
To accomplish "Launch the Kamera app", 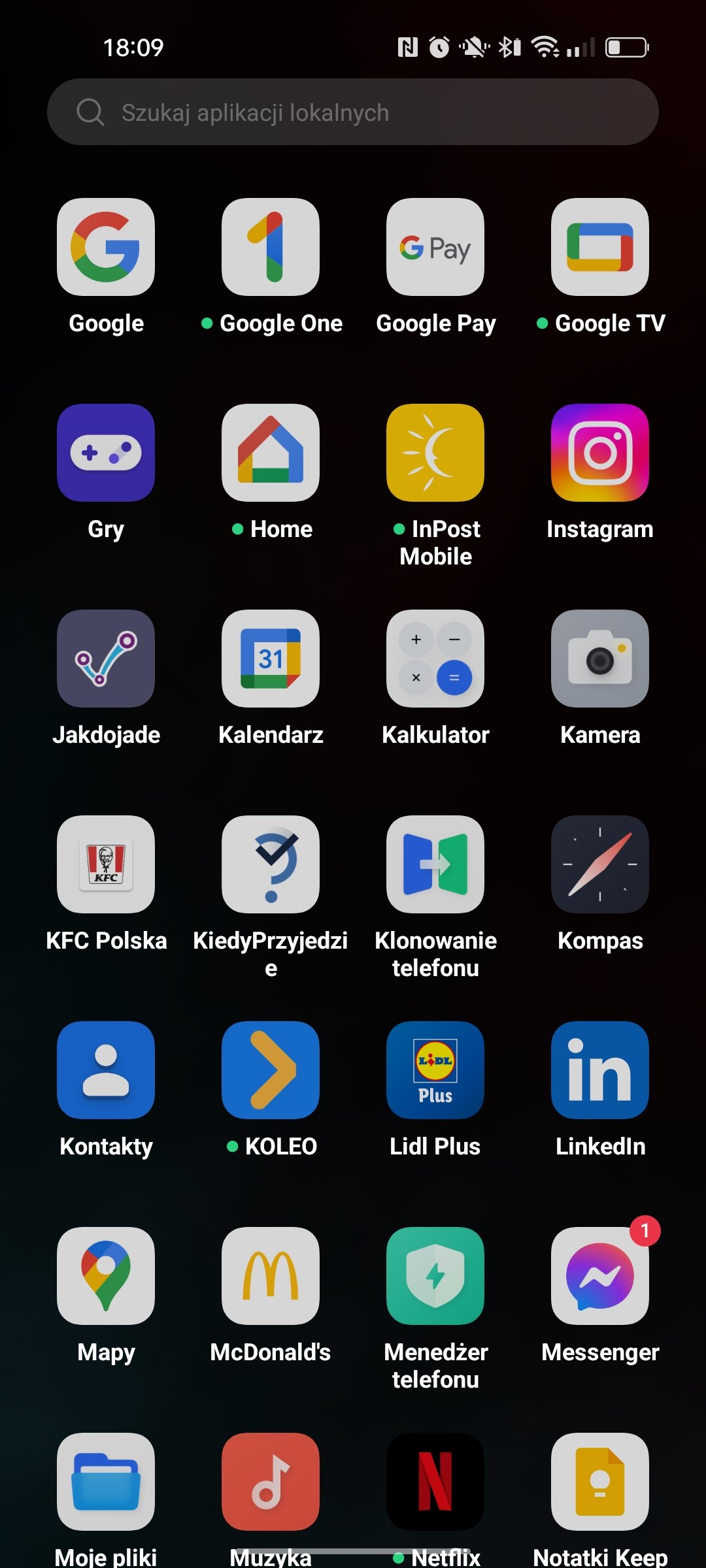I will 600,659.
